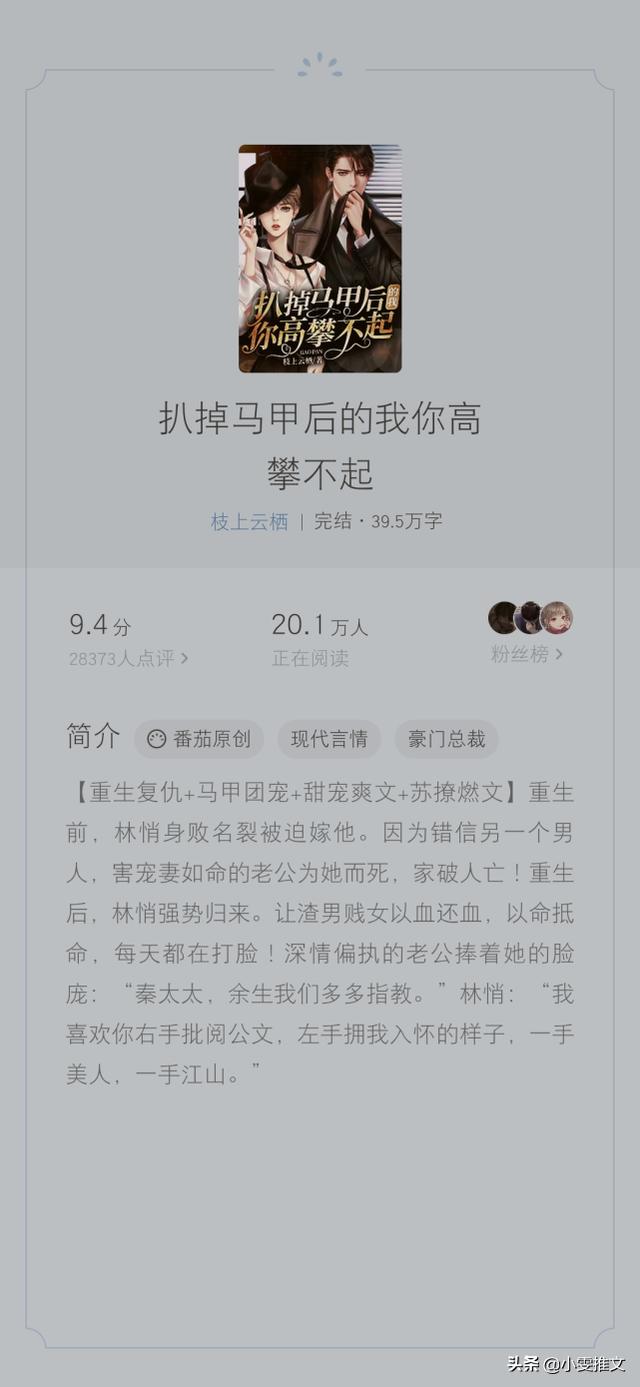This screenshot has width=640, height=1387.
Task: Open the 粉丝榜 fan ranking
Action: point(527,654)
